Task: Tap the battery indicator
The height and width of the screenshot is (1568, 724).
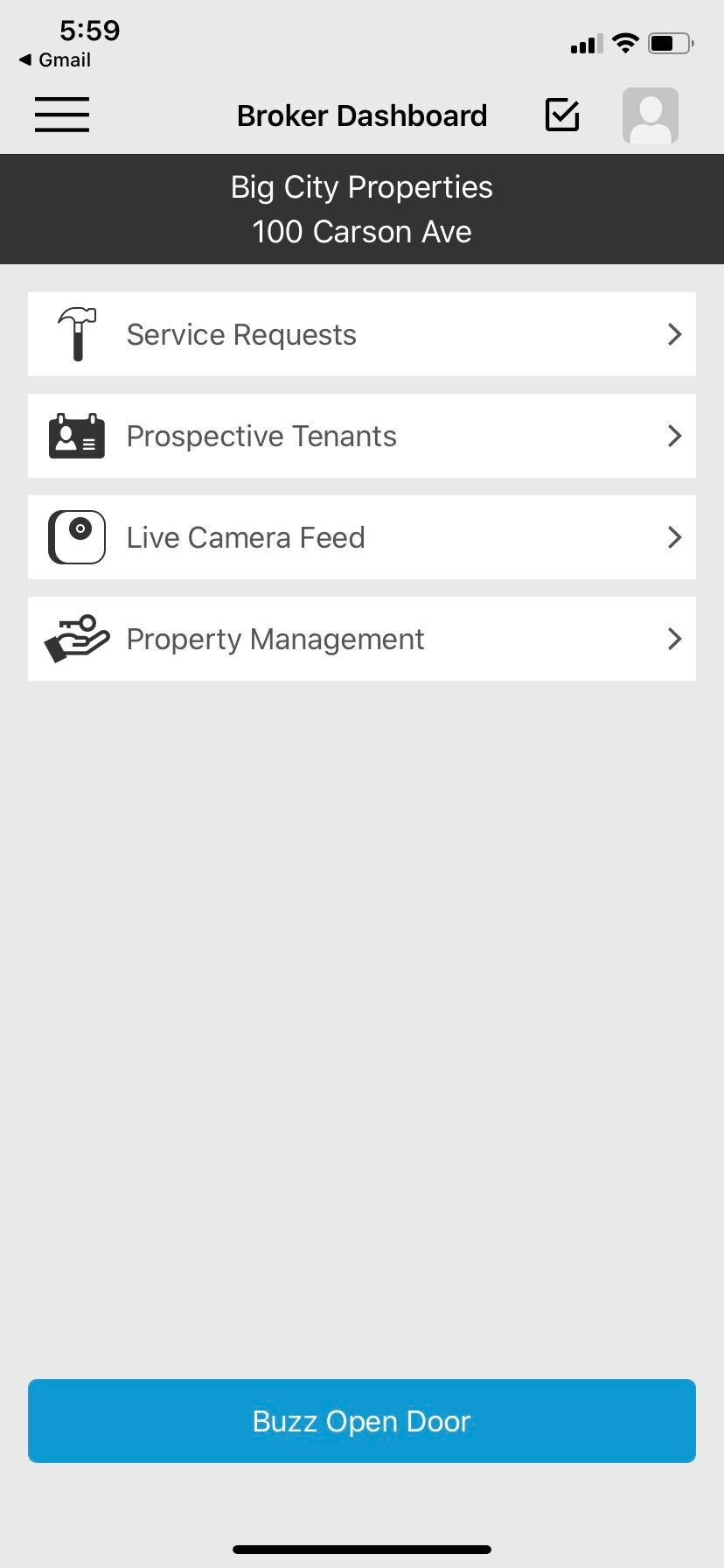Action: [669, 43]
